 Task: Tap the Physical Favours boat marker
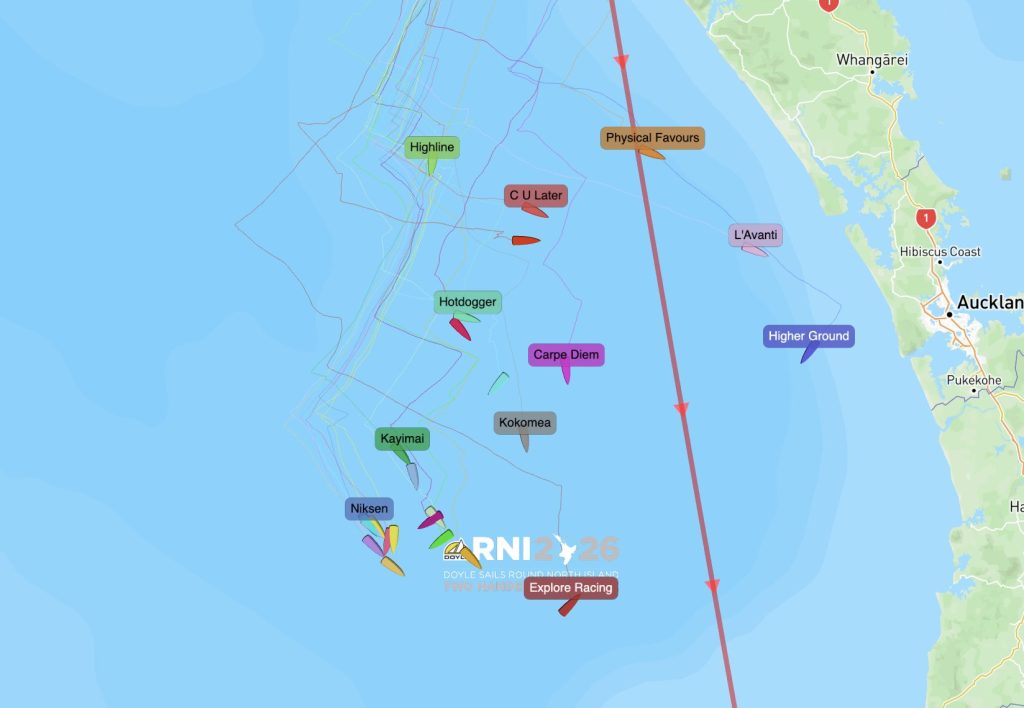[651, 153]
